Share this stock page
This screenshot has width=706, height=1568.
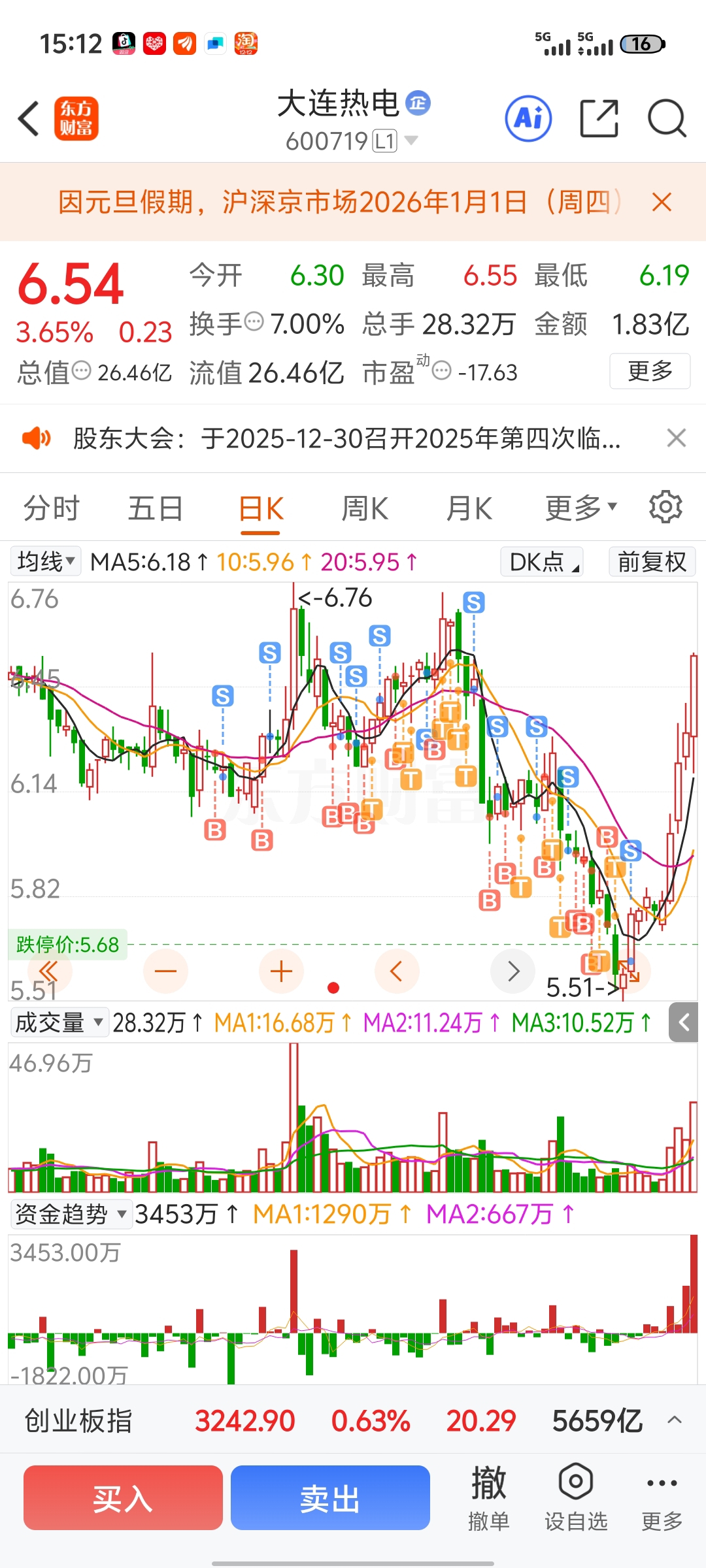coord(599,119)
